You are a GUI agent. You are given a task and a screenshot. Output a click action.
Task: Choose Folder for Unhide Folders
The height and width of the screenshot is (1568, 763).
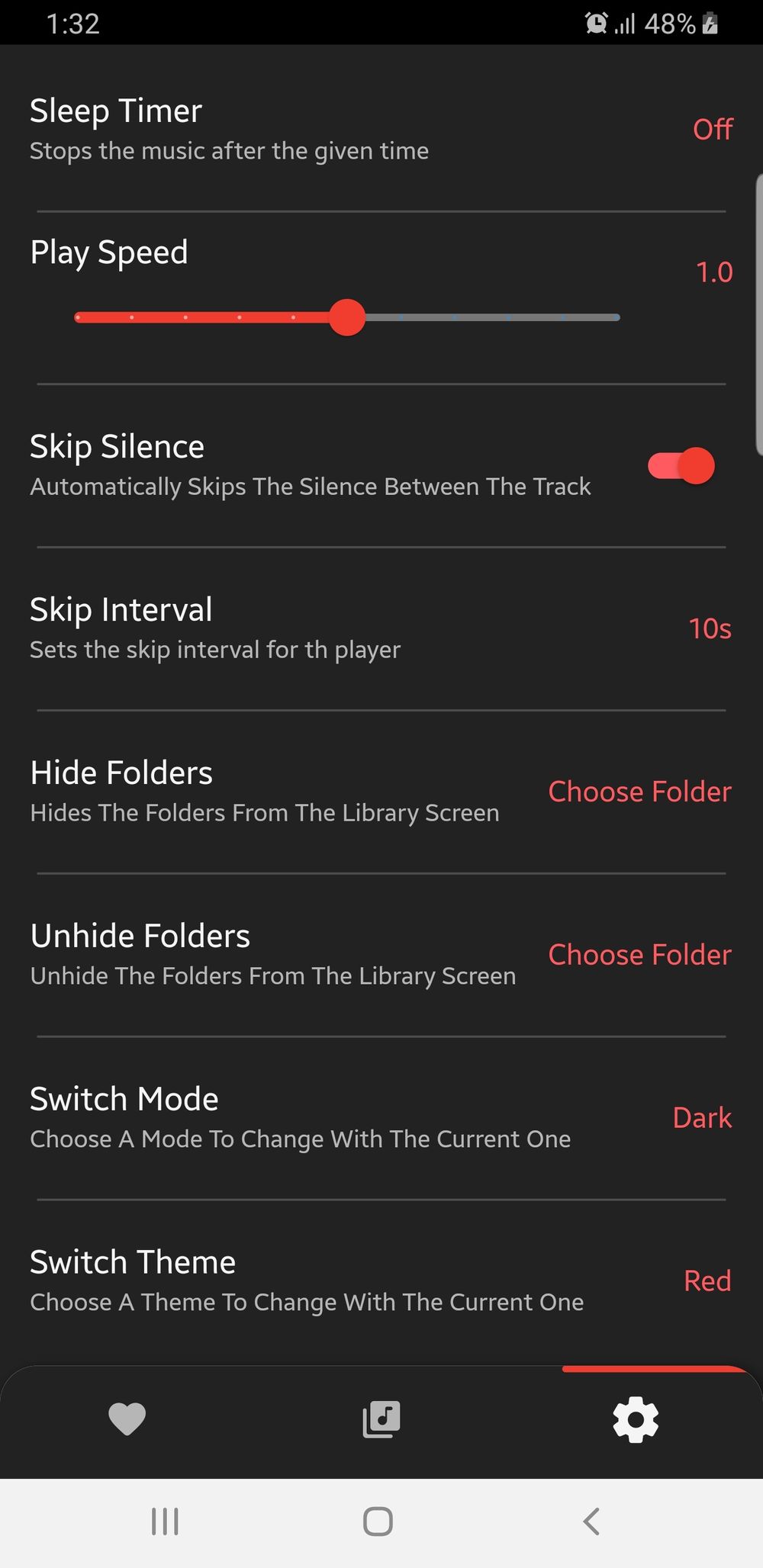pyautogui.click(x=639, y=956)
